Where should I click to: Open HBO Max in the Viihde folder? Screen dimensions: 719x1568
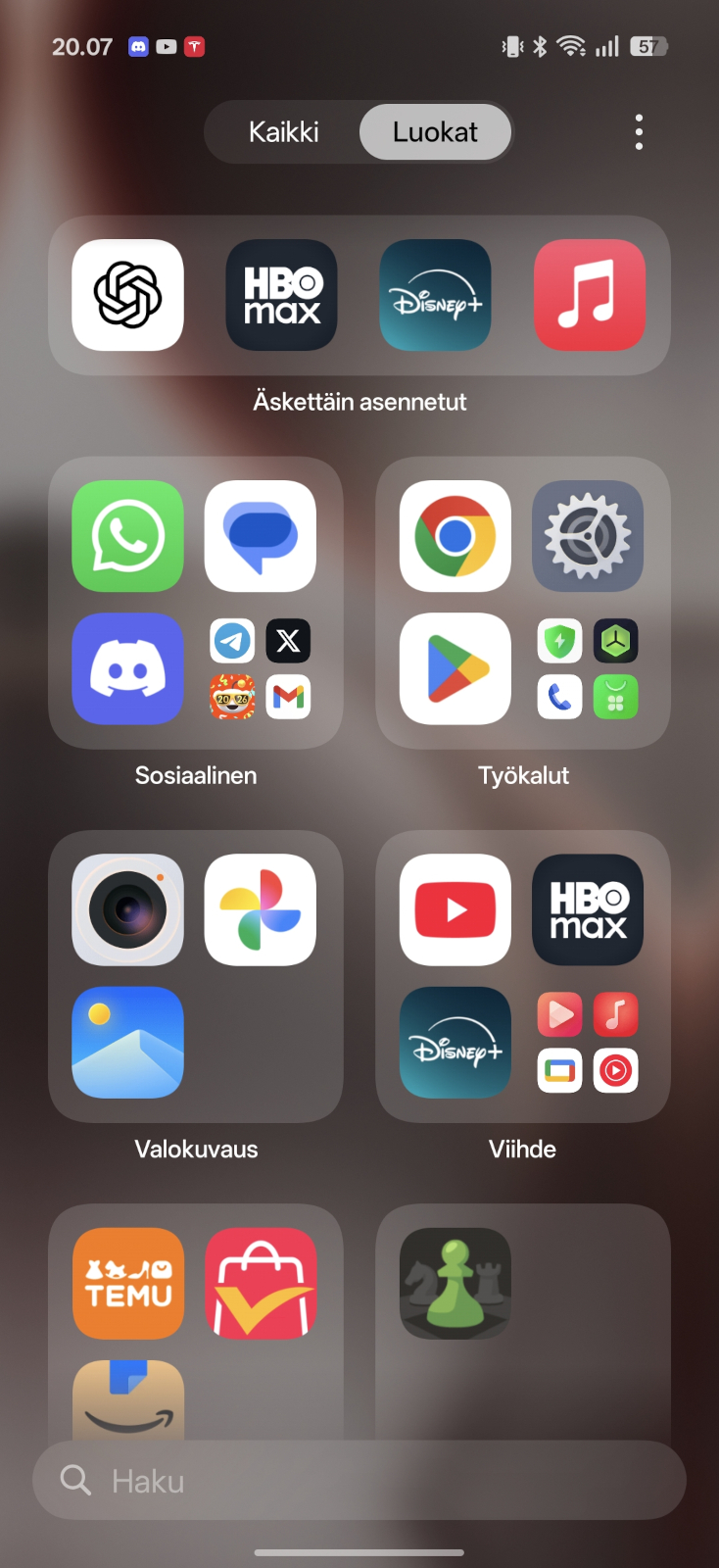coord(587,909)
